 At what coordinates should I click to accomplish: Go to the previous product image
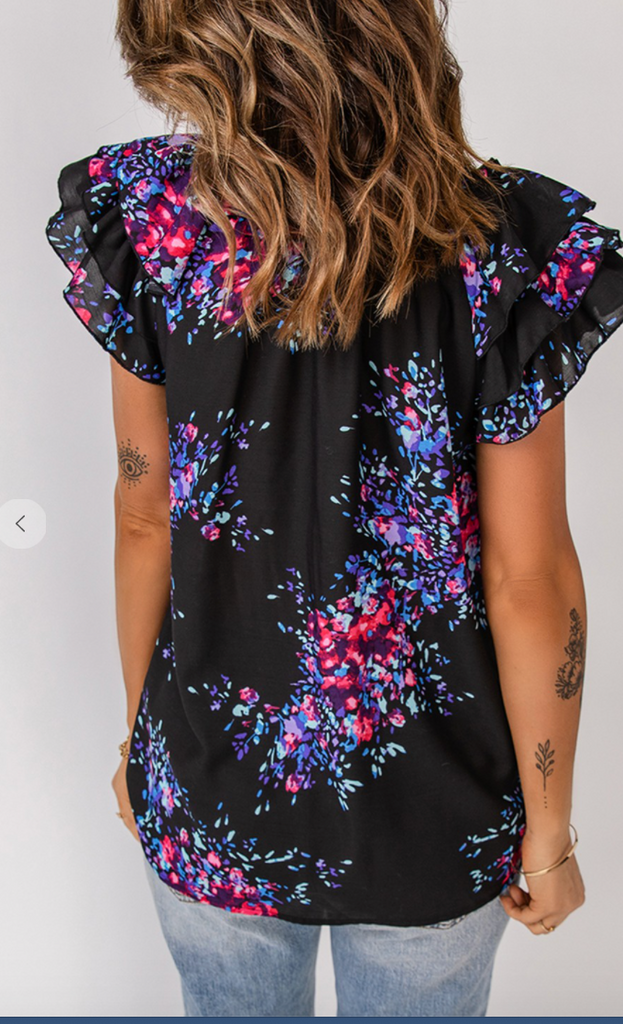coord(21,523)
